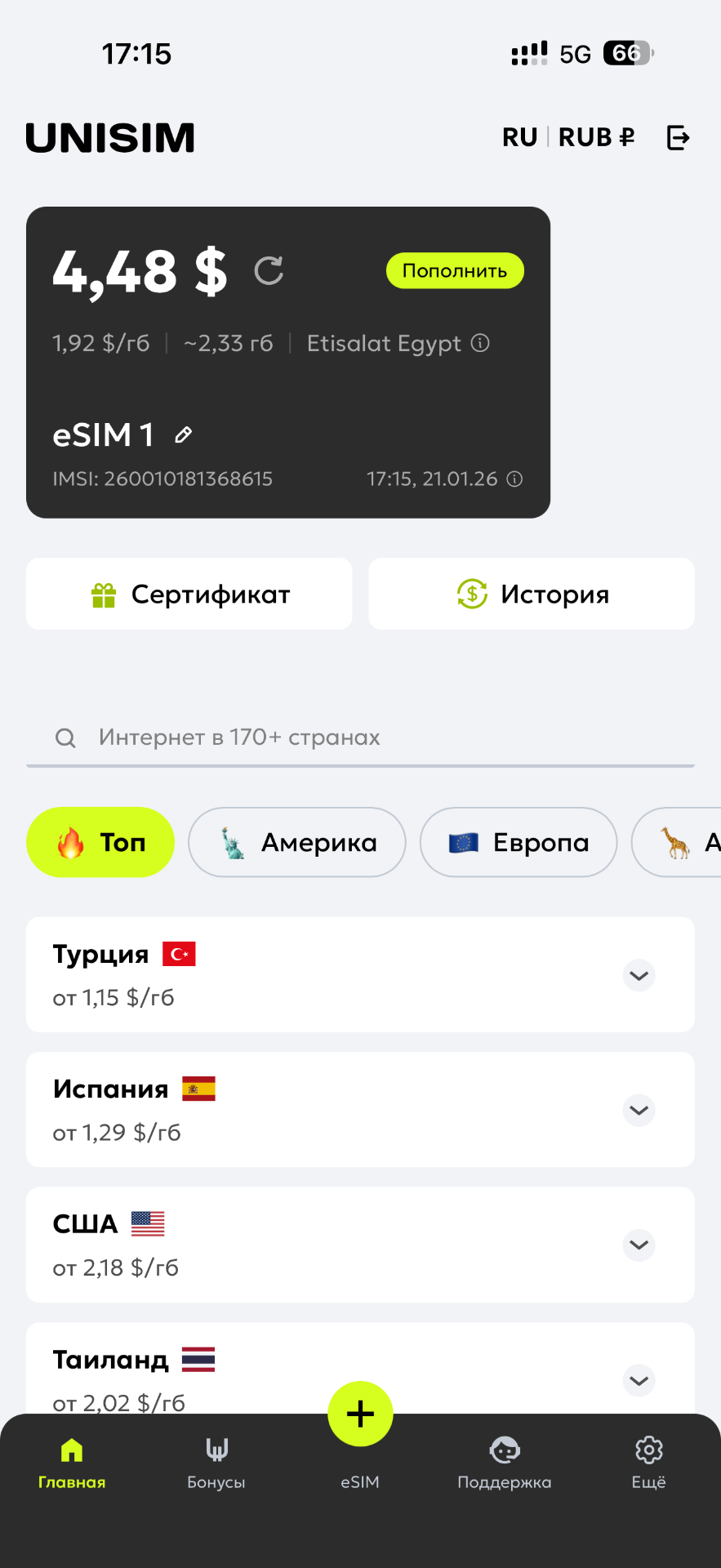721x1568 pixels.
Task: Tap the Пополнить top-up button
Action: (455, 271)
